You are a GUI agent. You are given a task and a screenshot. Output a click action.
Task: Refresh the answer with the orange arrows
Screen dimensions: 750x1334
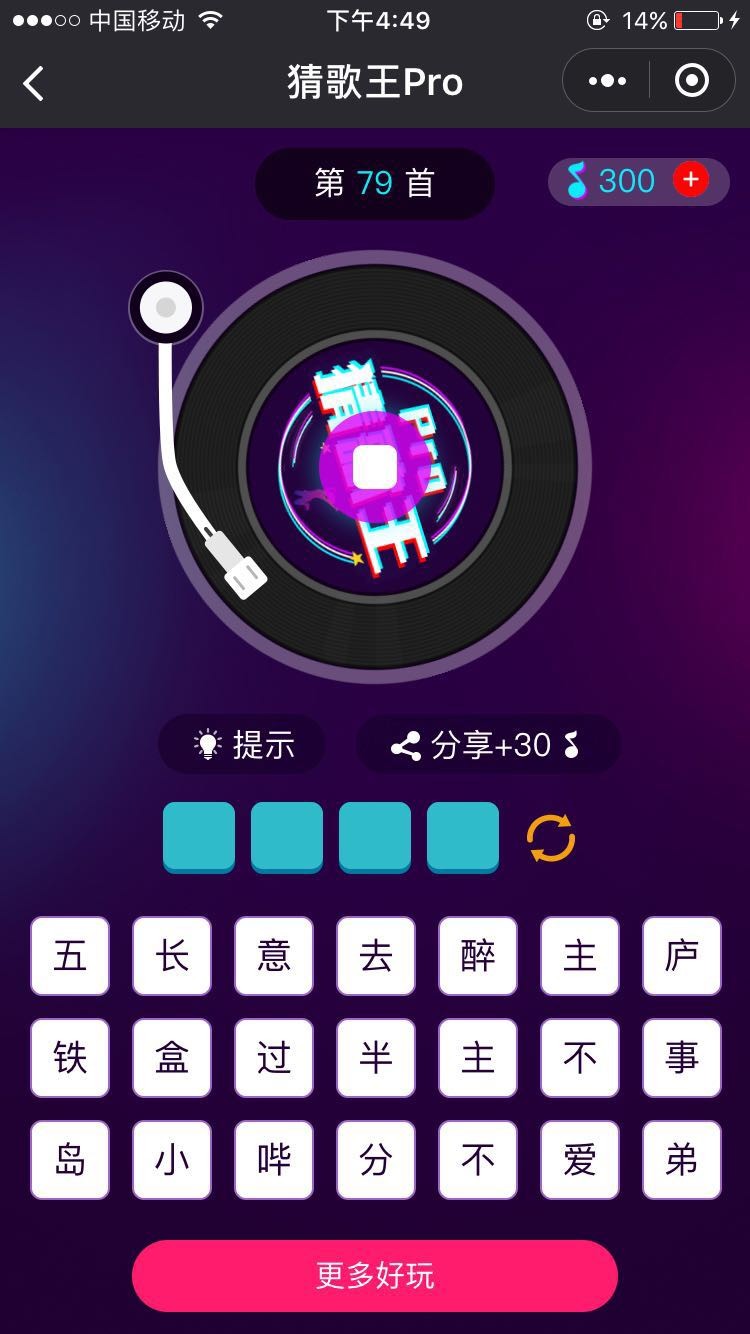pyautogui.click(x=551, y=838)
